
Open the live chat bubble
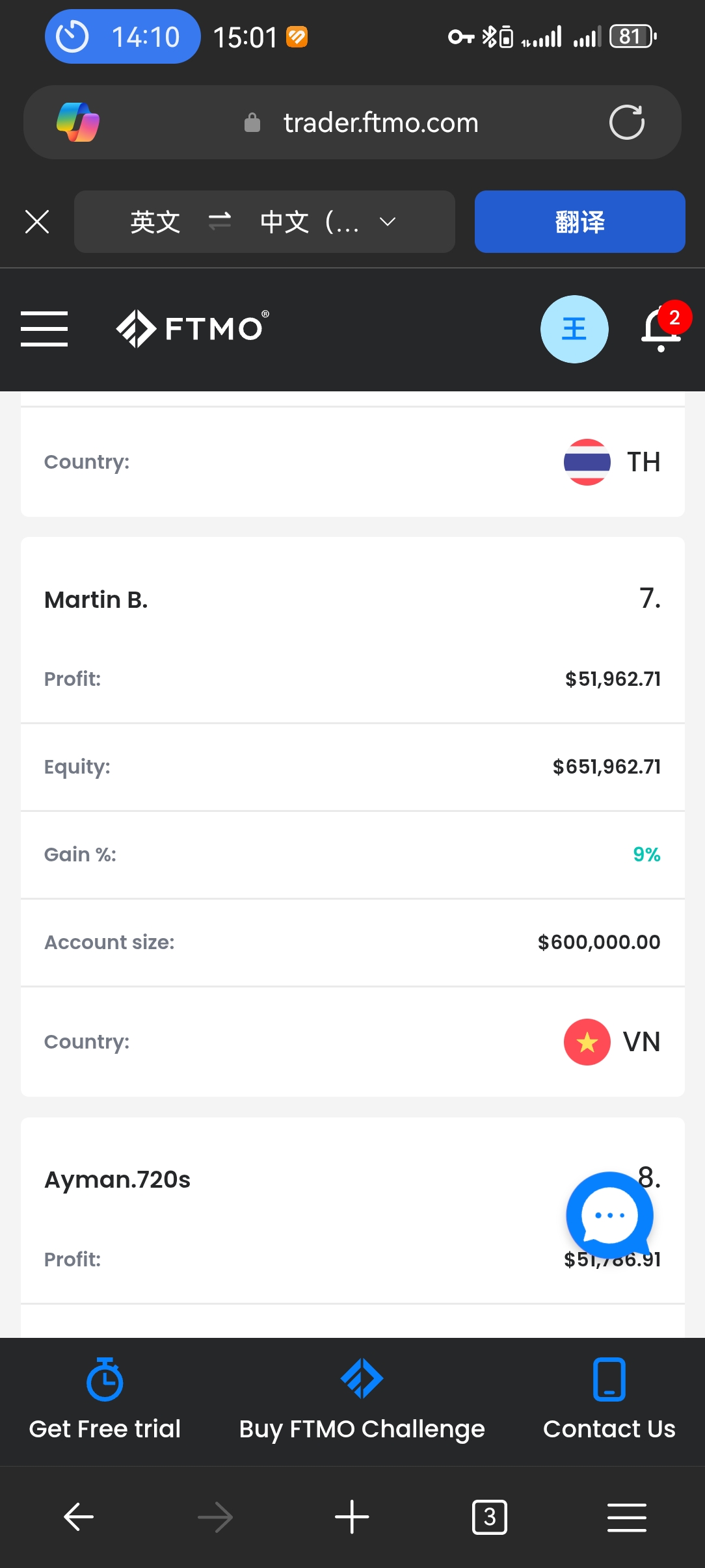(609, 1215)
